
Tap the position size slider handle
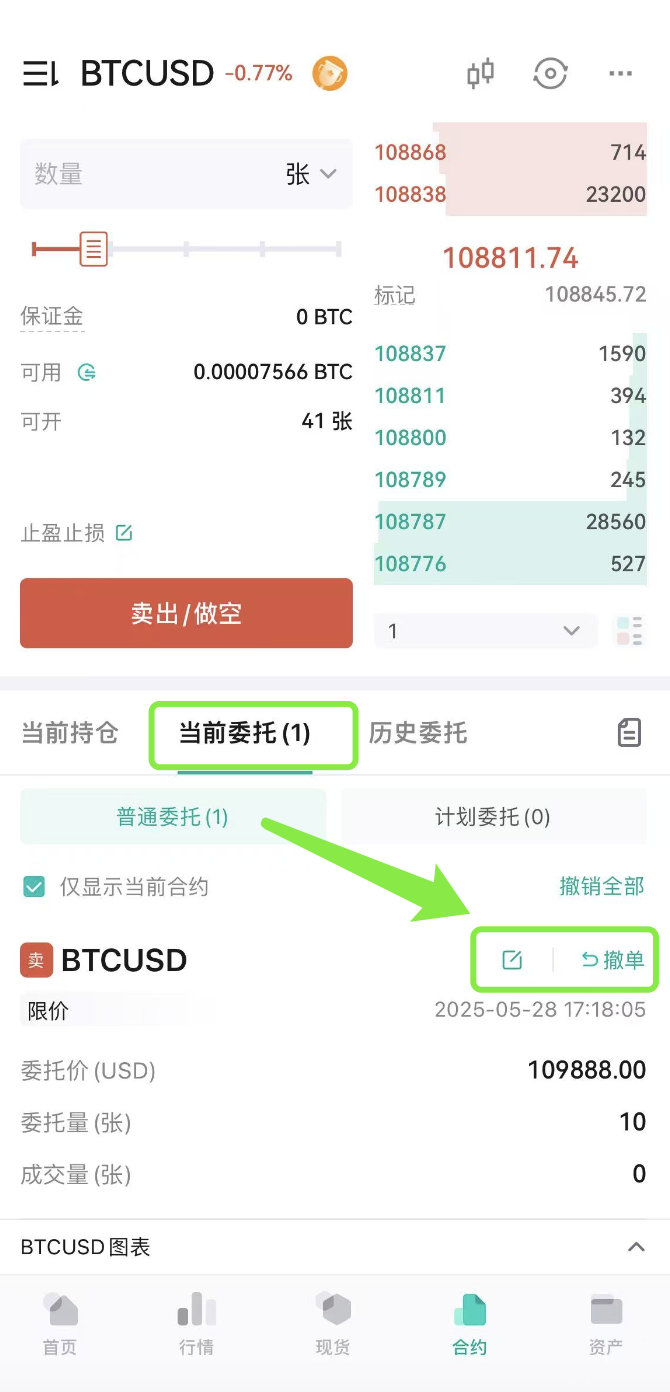(93, 248)
